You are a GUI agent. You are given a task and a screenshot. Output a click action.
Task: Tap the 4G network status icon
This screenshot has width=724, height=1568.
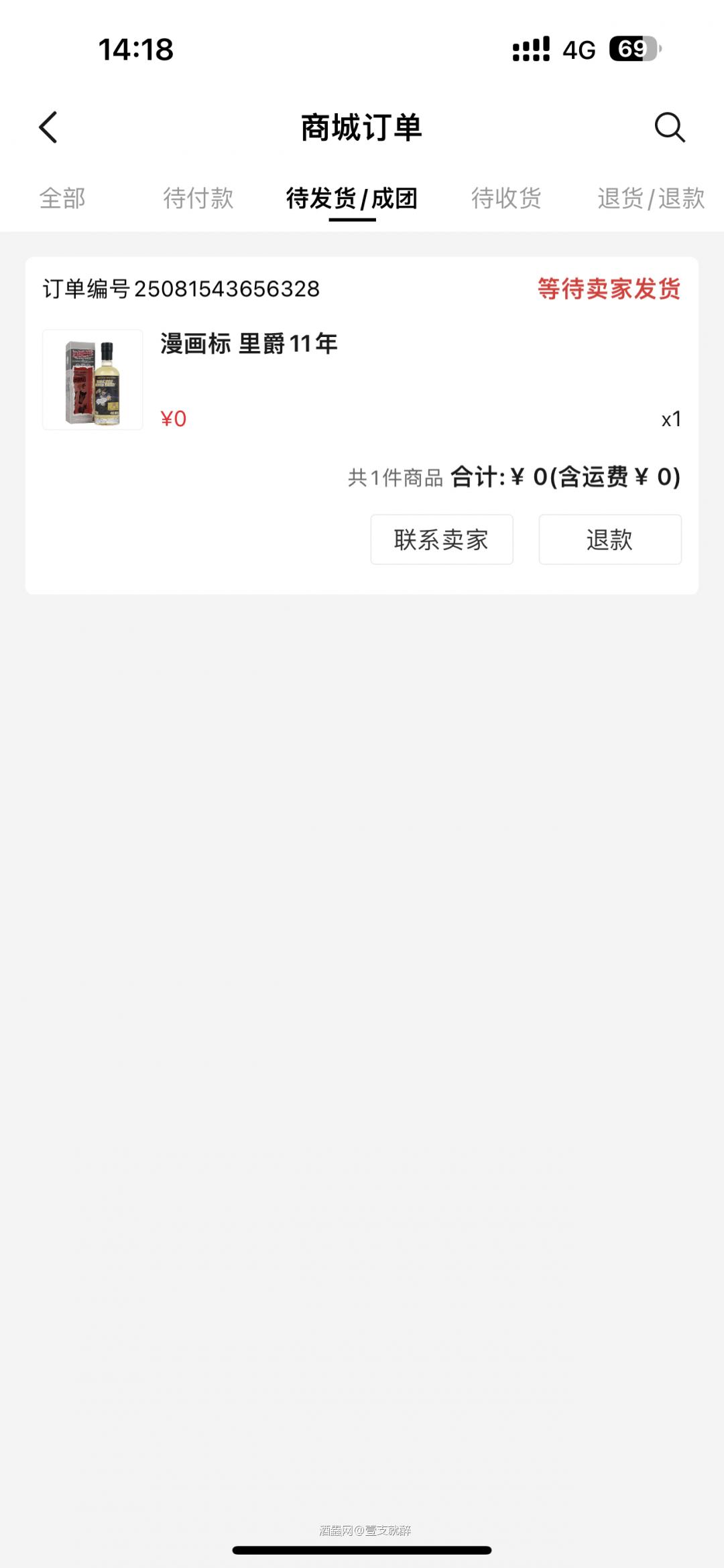(579, 50)
